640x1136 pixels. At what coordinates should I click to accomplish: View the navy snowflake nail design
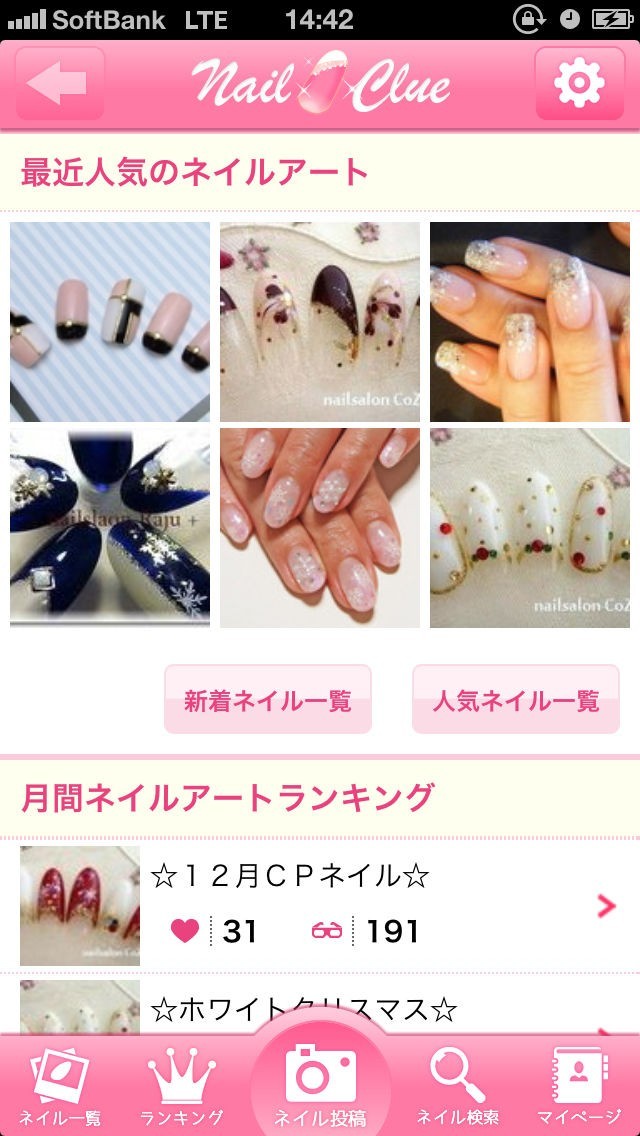pos(110,528)
